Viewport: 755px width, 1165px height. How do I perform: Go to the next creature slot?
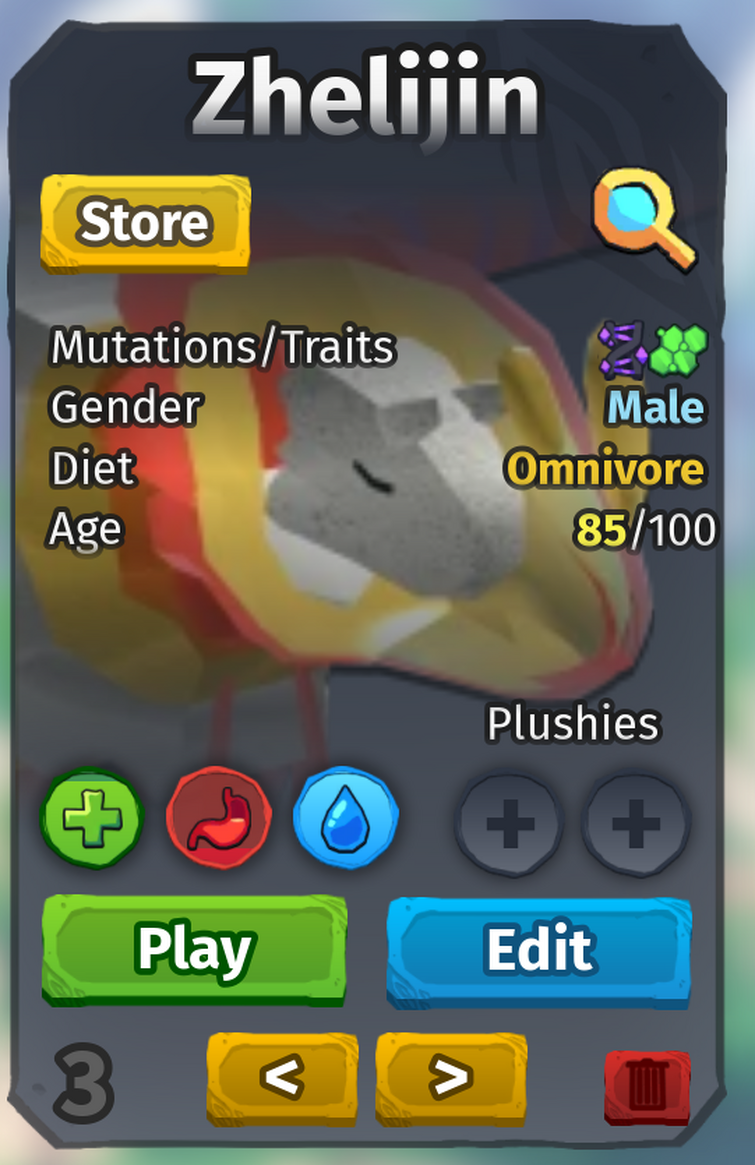[x=451, y=1077]
